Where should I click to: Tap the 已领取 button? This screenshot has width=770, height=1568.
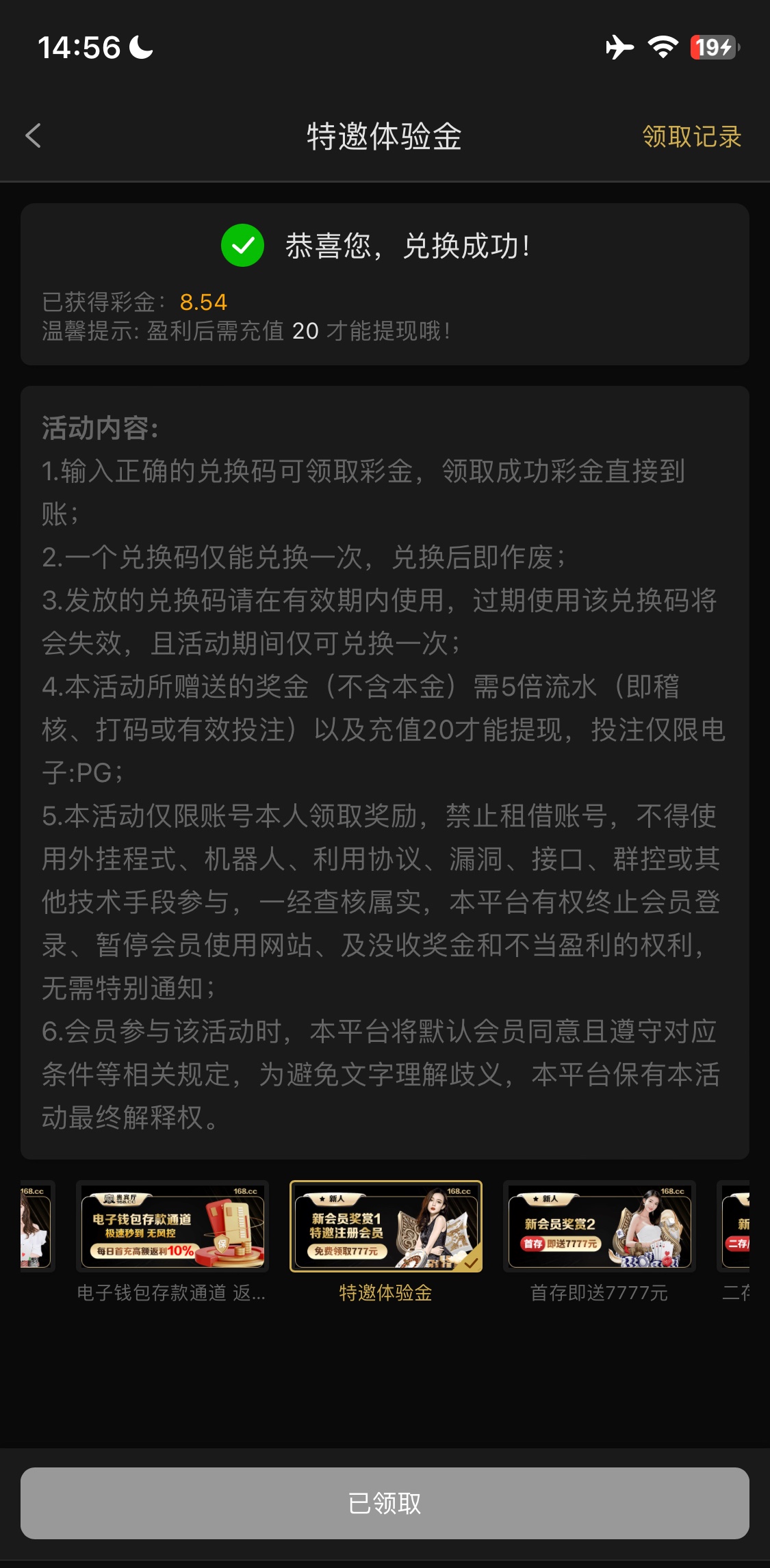pyautogui.click(x=385, y=1503)
